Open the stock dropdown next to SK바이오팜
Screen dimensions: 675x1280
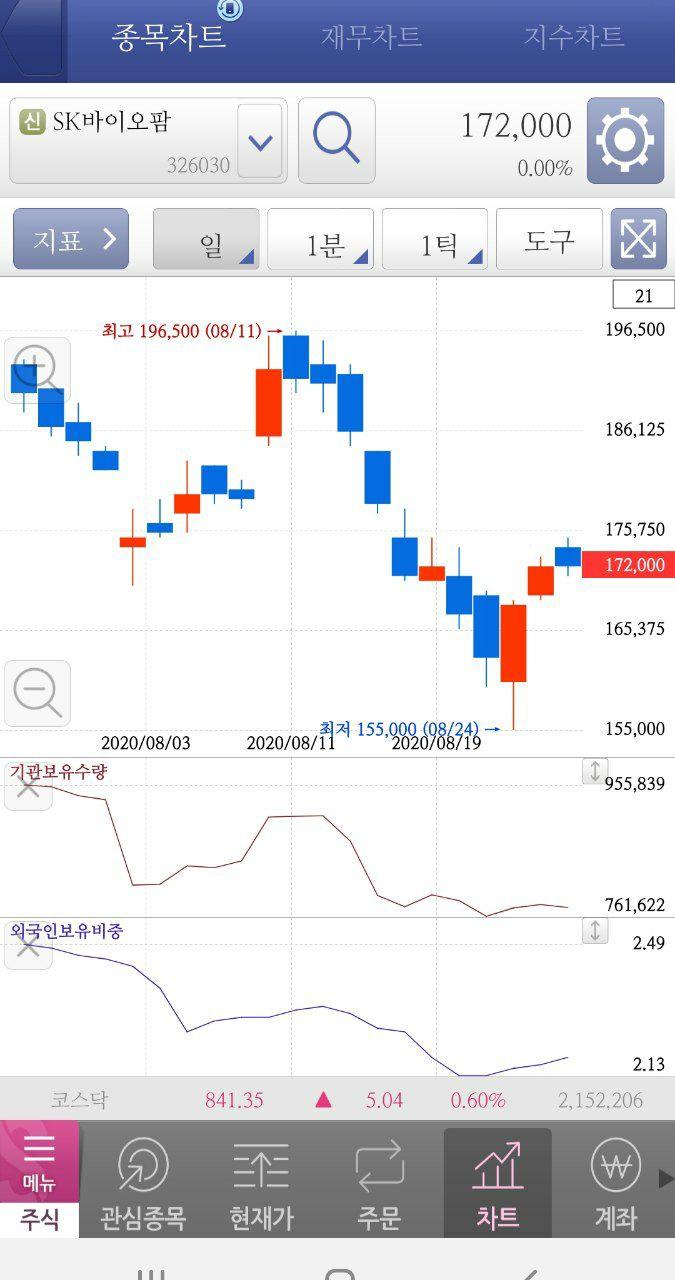coord(260,141)
